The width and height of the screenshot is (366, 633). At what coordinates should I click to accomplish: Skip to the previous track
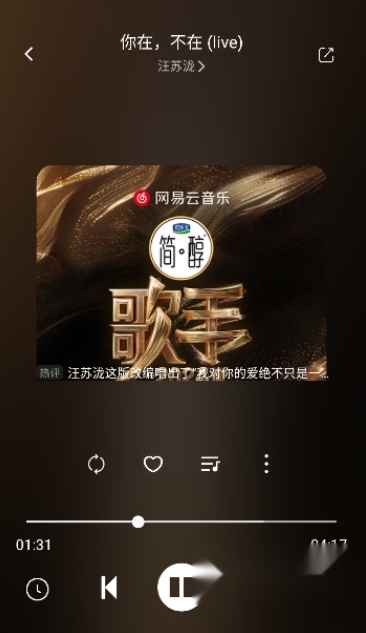click(109, 587)
